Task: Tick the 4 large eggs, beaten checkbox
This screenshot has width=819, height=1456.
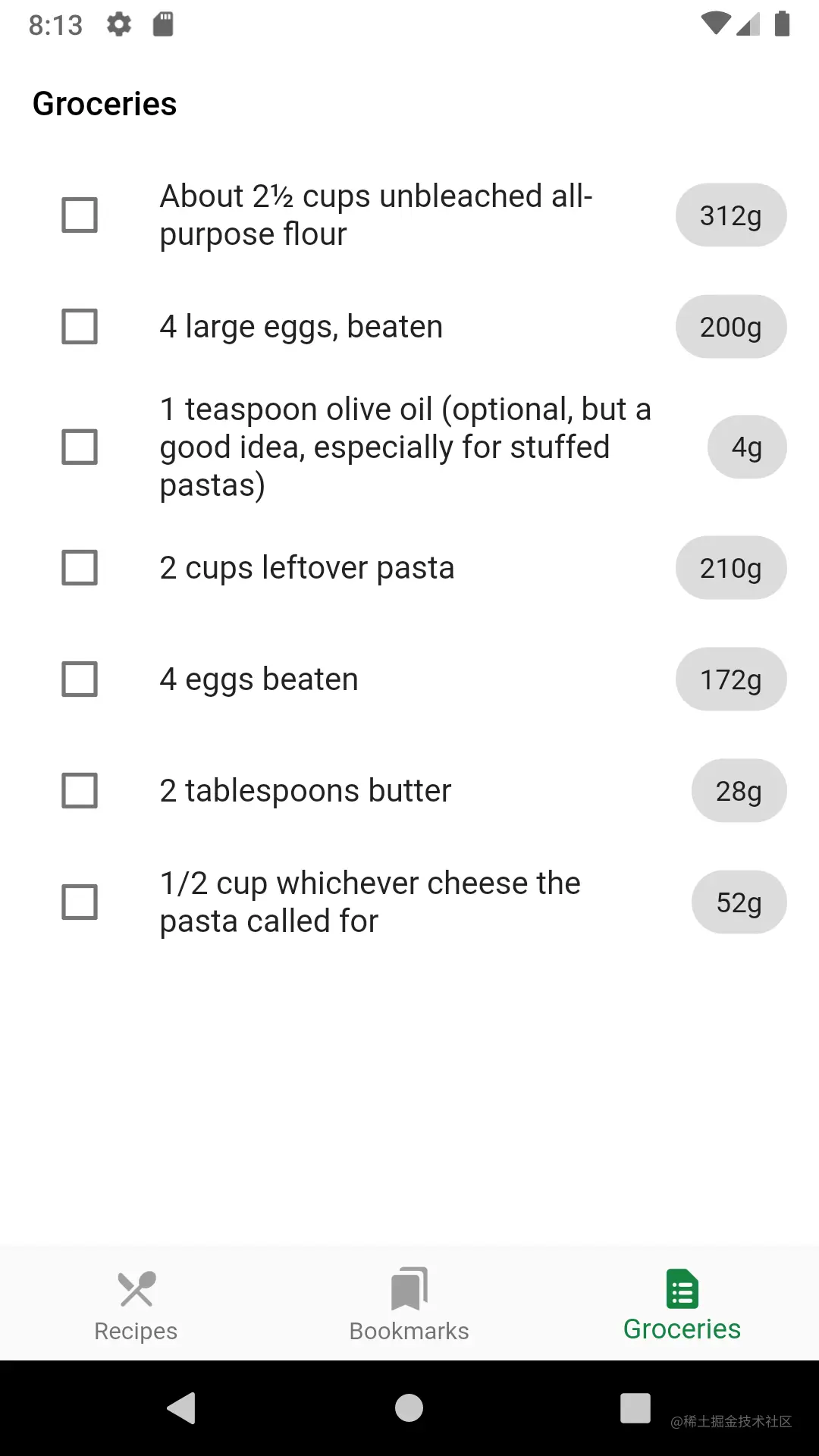Action: pyautogui.click(x=80, y=326)
